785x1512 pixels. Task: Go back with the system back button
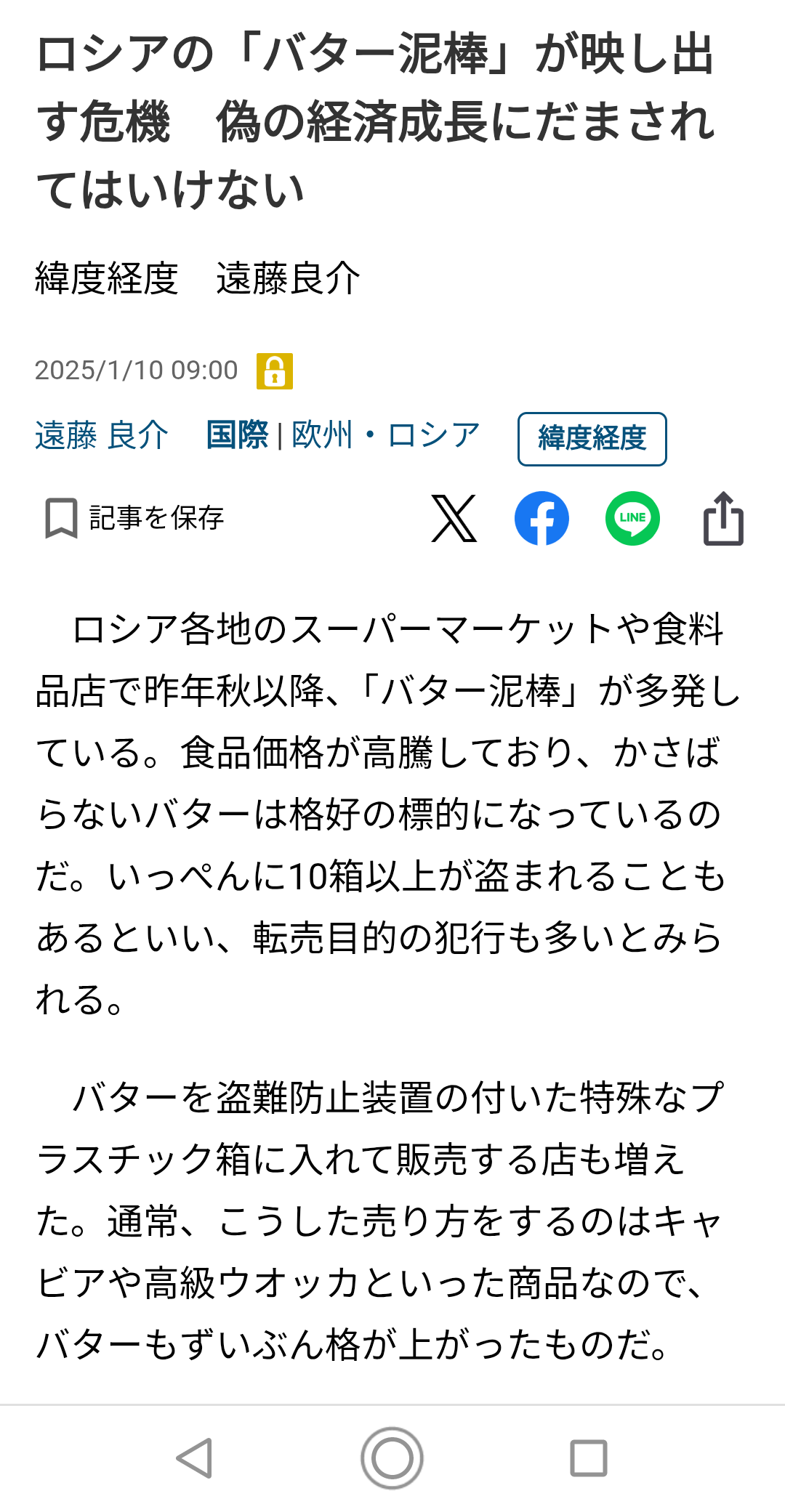195,1458
